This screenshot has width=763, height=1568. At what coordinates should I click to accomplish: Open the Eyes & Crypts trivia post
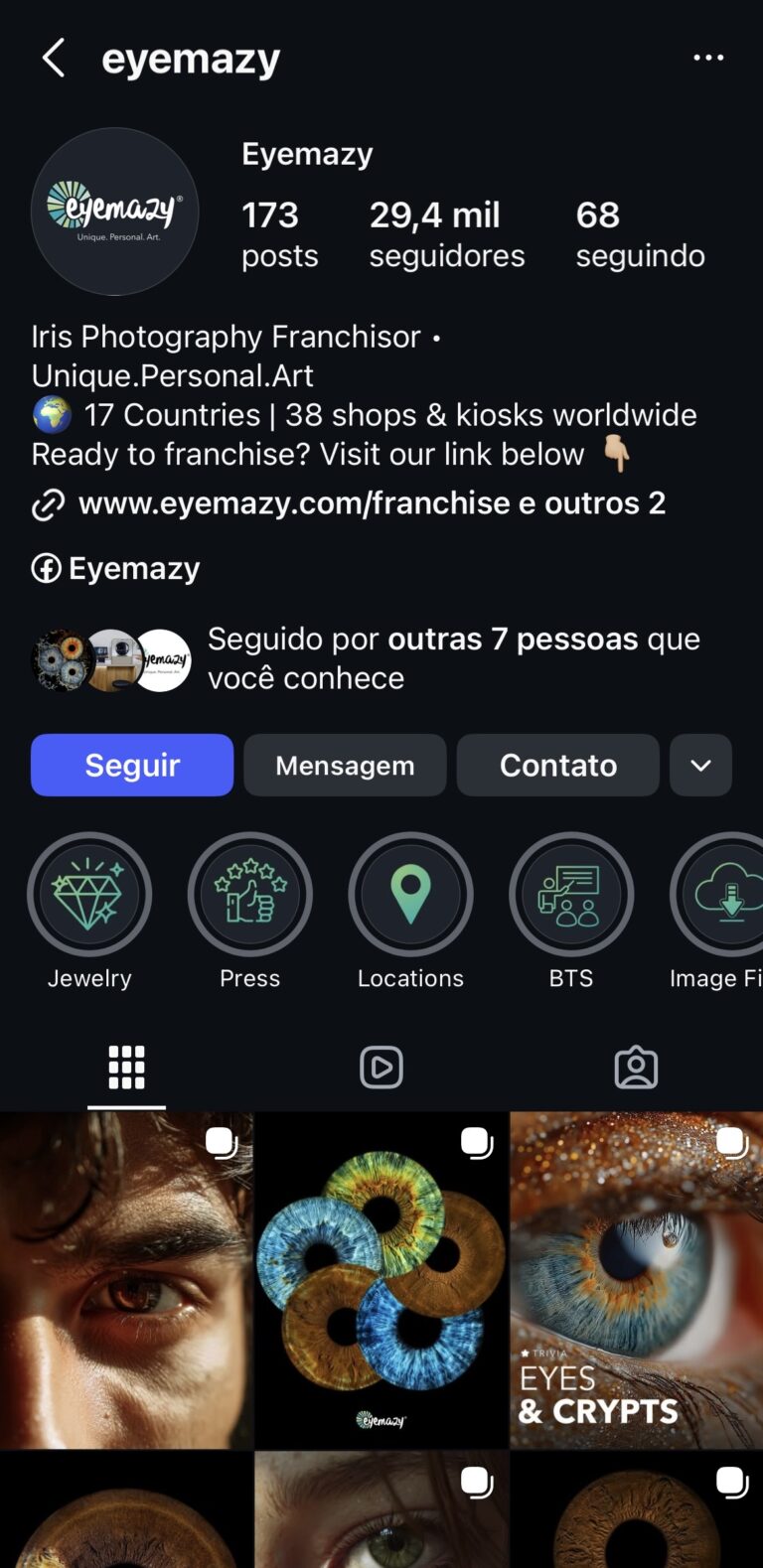tap(636, 1279)
